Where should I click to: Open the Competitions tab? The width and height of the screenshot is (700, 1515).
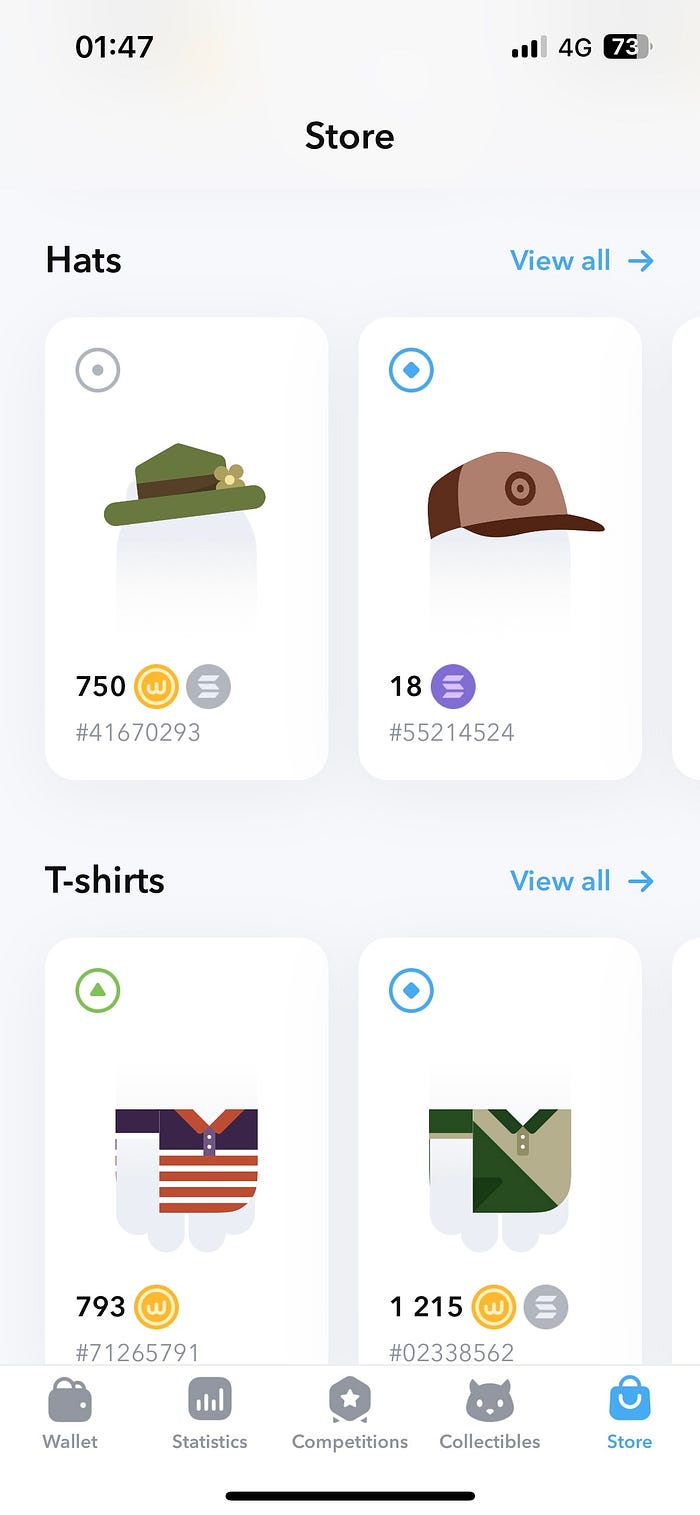(350, 1413)
